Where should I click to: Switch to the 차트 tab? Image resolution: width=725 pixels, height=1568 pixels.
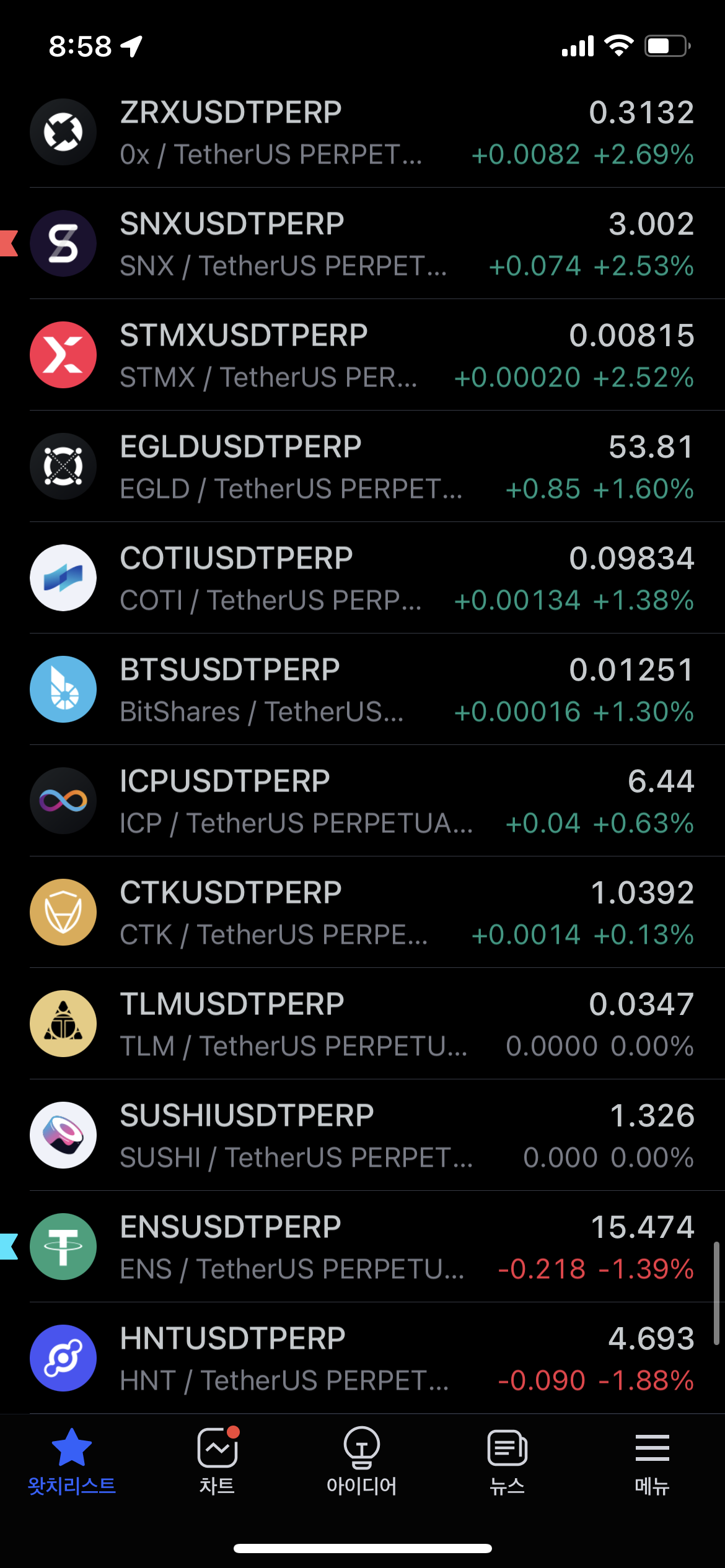[x=217, y=1462]
